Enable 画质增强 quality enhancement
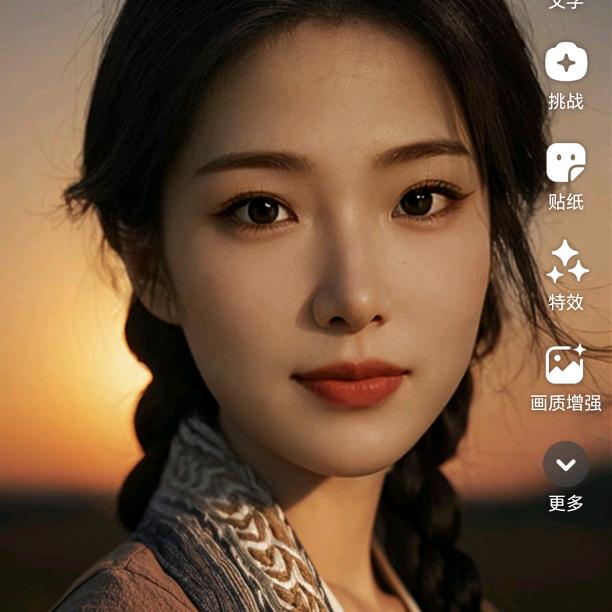 tap(566, 365)
